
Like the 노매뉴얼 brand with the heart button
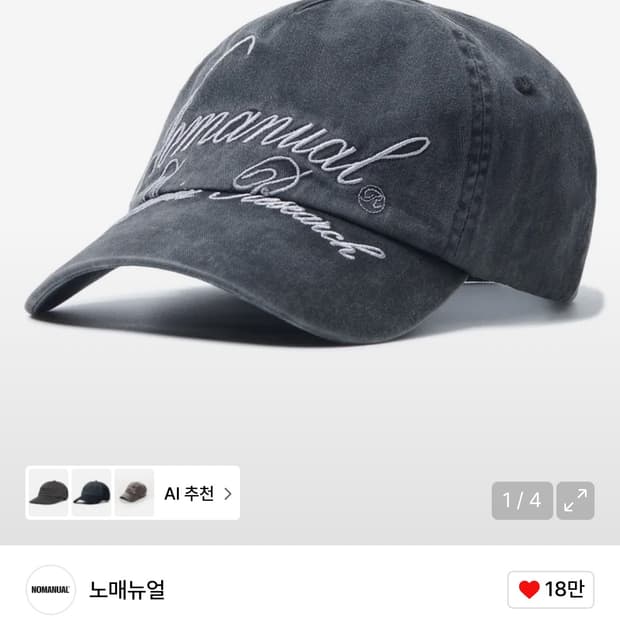pyautogui.click(x=550, y=589)
